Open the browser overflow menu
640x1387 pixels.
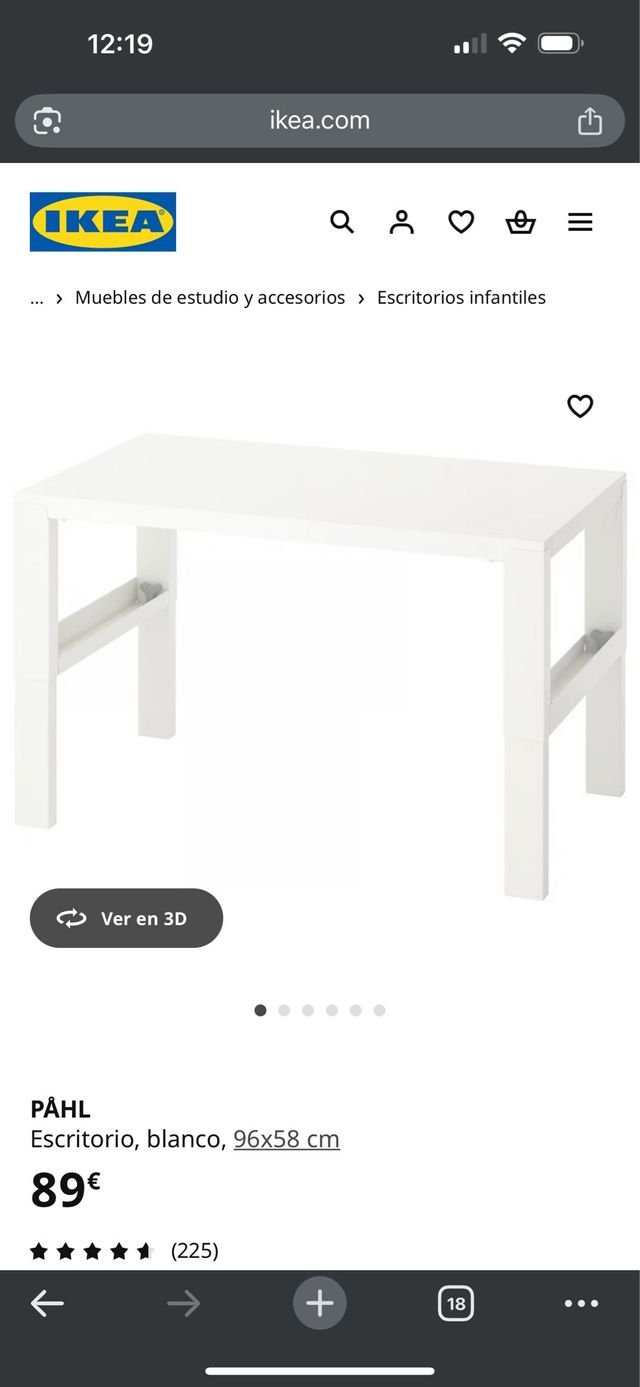(x=581, y=1303)
